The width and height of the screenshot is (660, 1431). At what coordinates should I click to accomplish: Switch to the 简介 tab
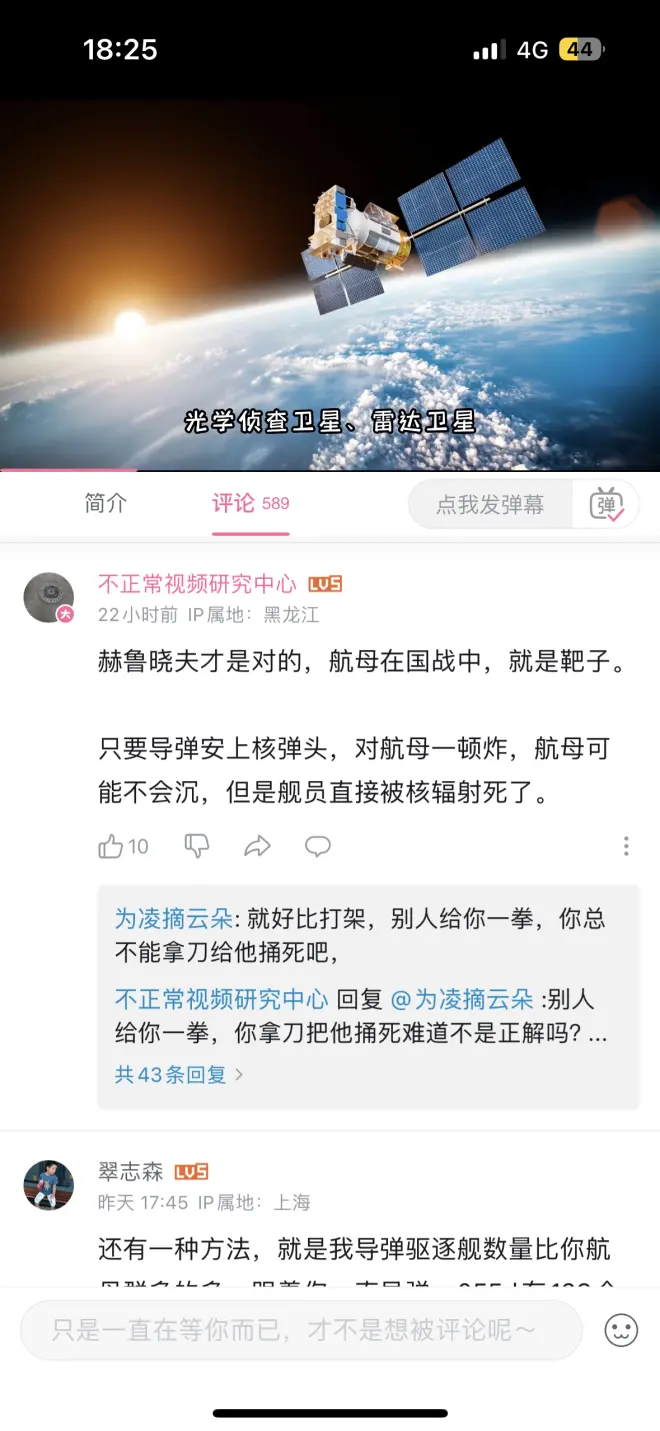(x=105, y=504)
